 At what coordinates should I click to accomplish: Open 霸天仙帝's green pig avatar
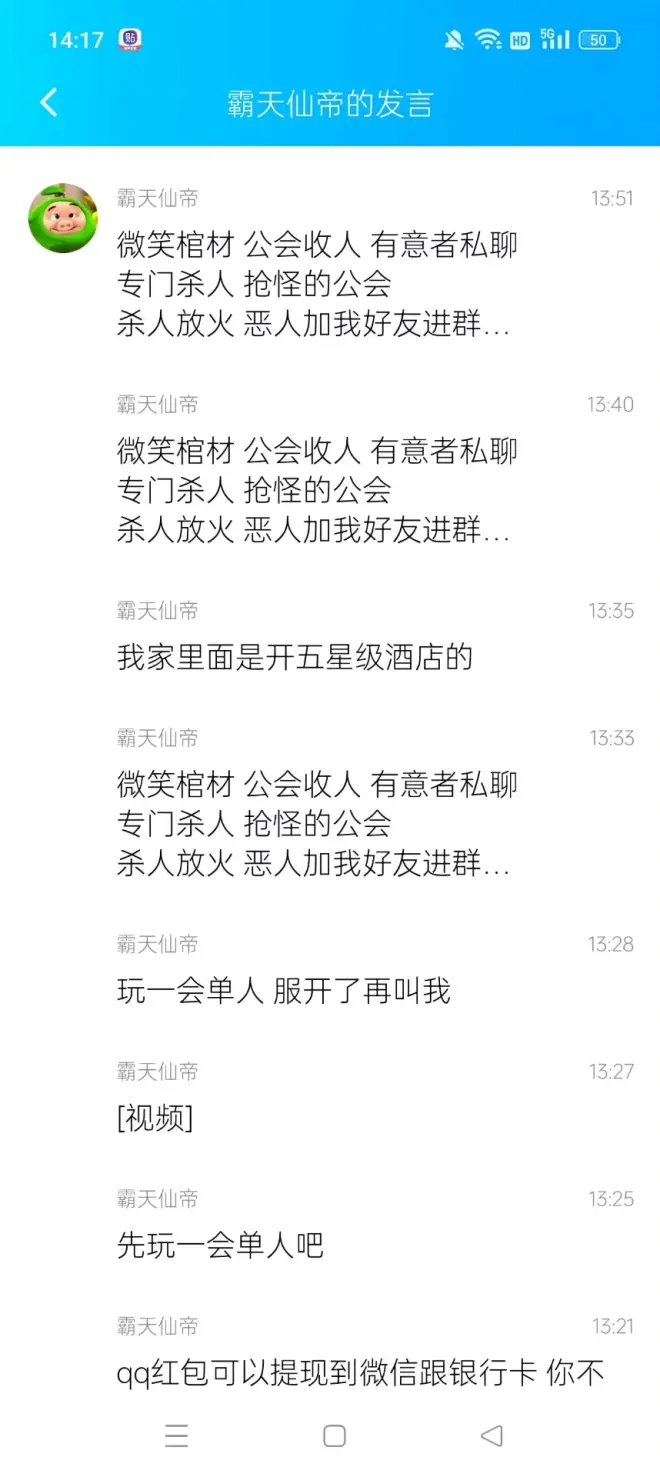pyautogui.click(x=63, y=218)
